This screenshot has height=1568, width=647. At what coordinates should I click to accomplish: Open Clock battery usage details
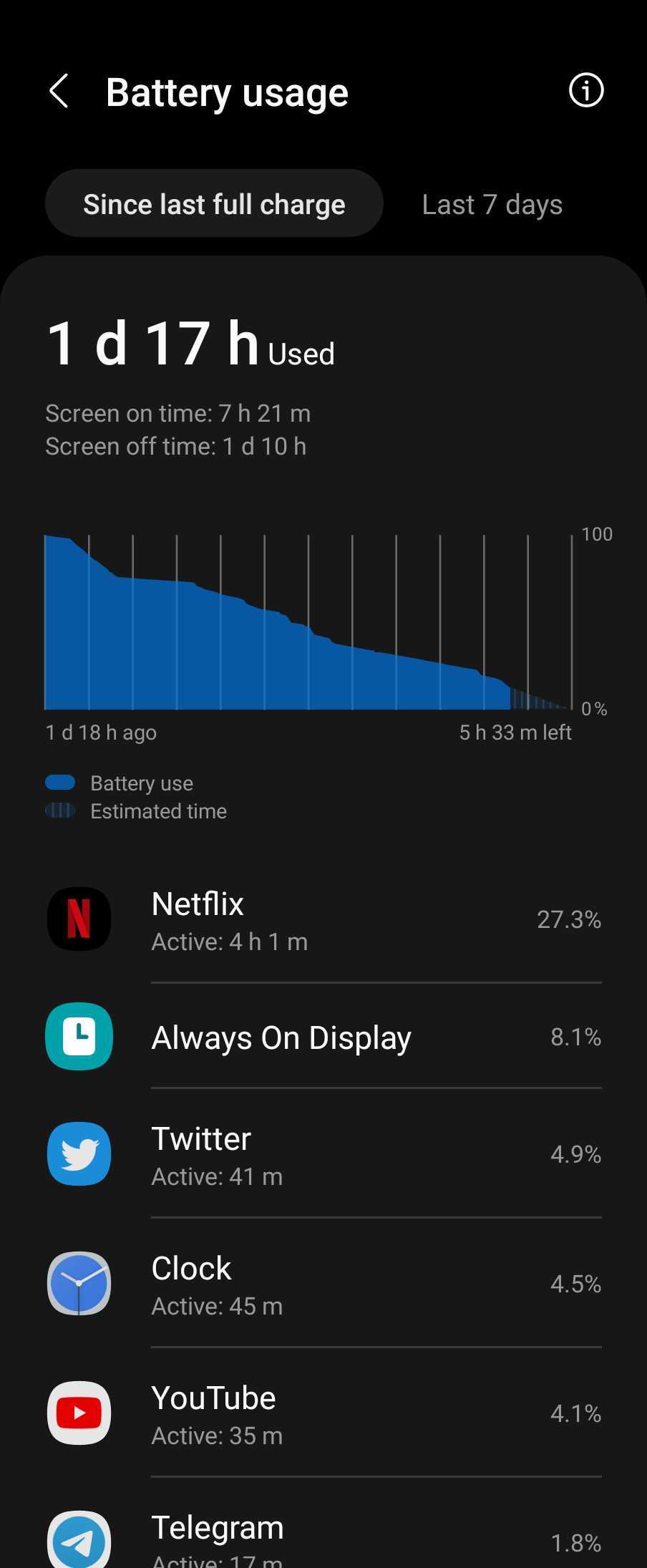pyautogui.click(x=323, y=1284)
